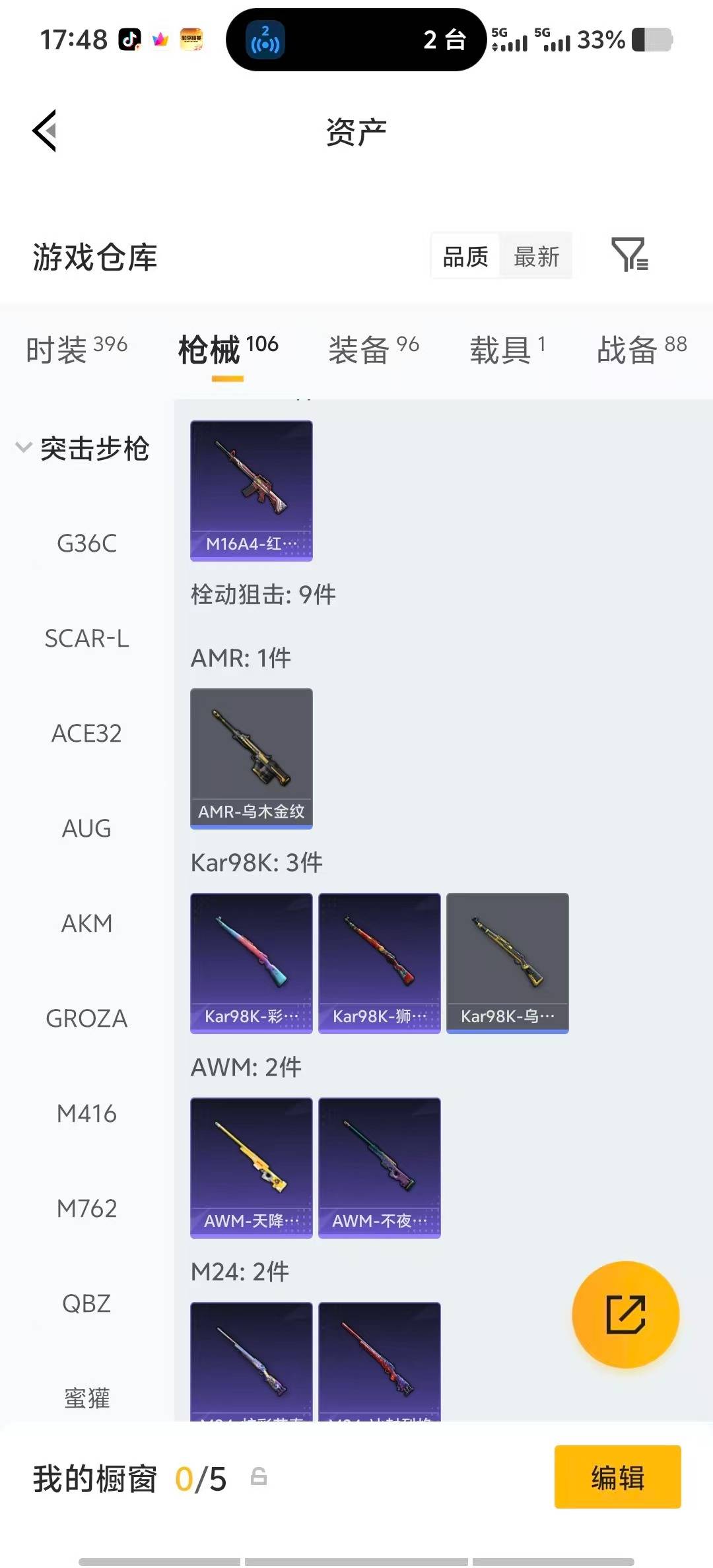
Task: Open the Kar98K-狮 skin thumbnail
Action: (379, 962)
